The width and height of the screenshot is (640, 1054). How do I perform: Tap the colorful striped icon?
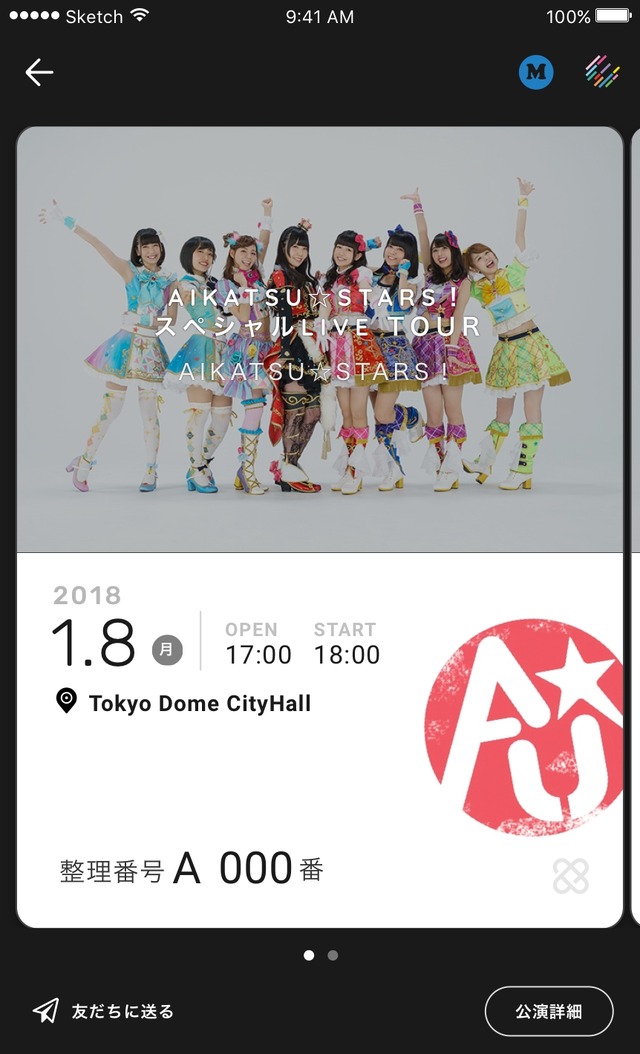click(601, 72)
